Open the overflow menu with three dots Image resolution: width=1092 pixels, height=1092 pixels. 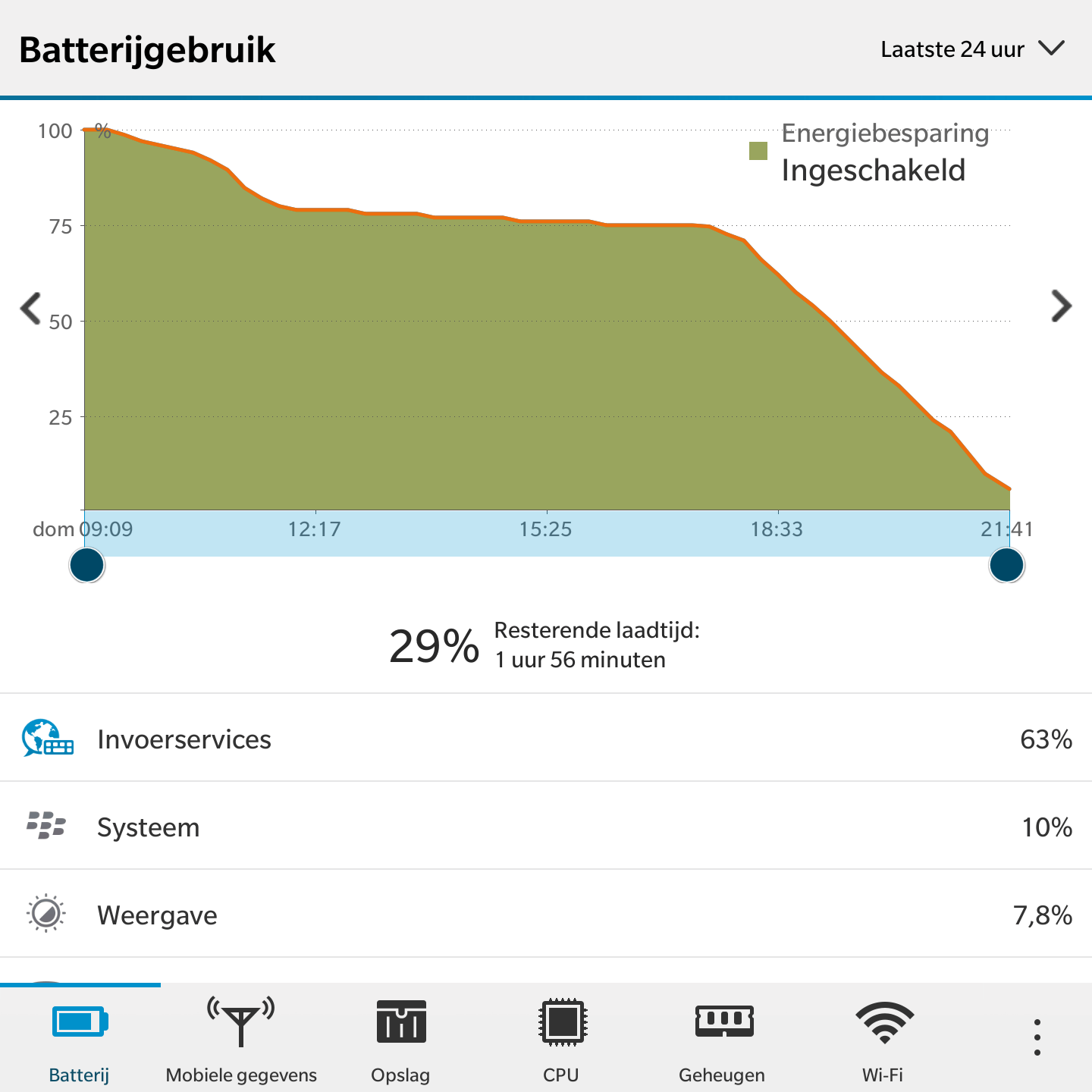1037,1037
